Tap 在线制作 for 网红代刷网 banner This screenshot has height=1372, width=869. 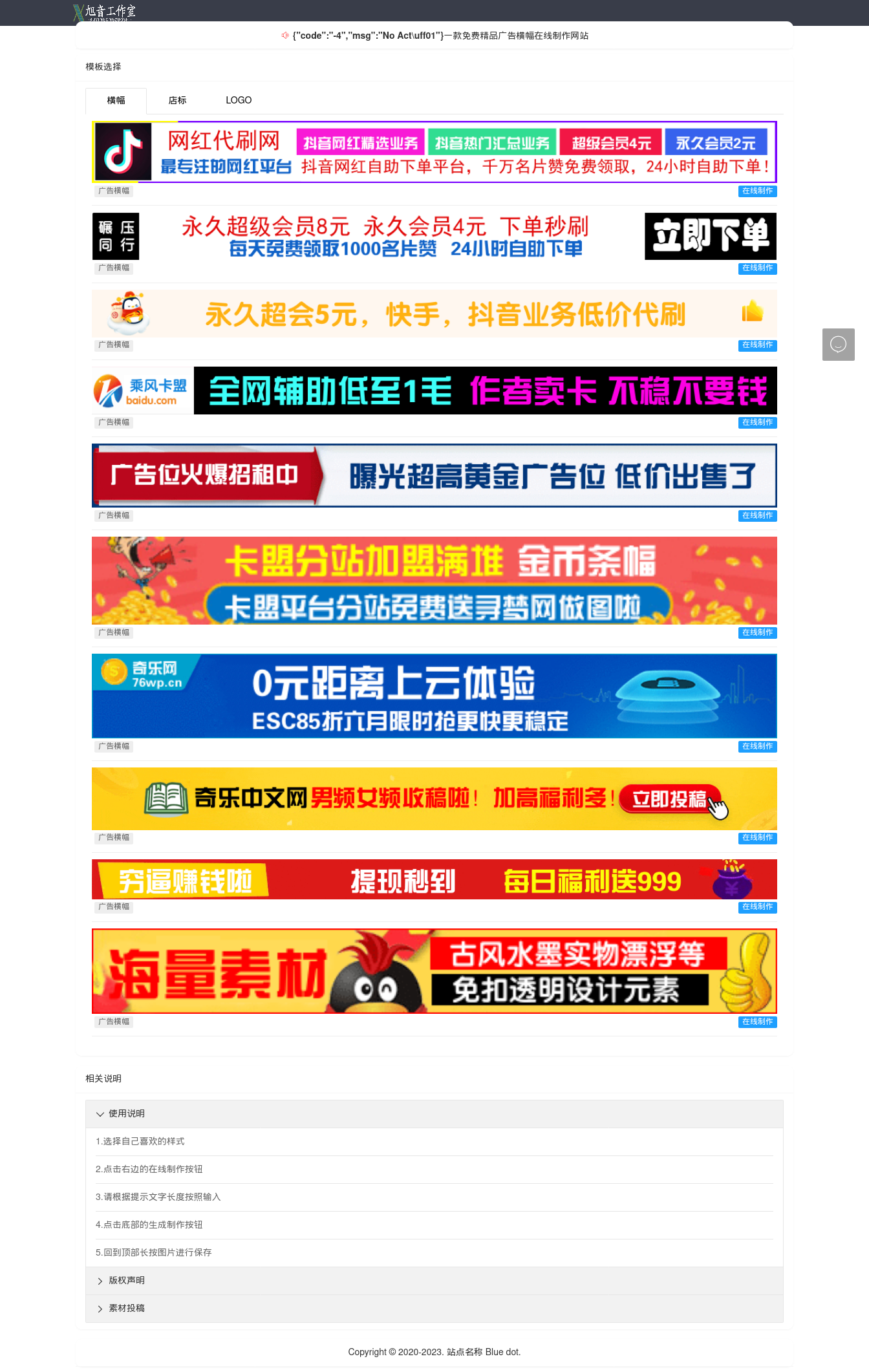tap(757, 191)
